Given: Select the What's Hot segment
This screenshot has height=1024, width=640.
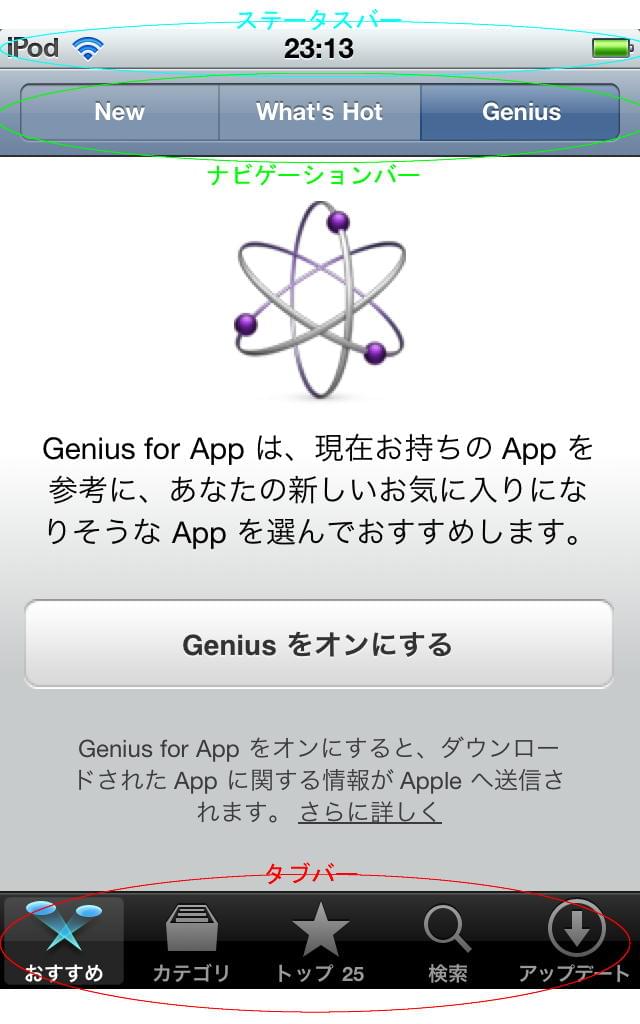Looking at the screenshot, I should (319, 112).
